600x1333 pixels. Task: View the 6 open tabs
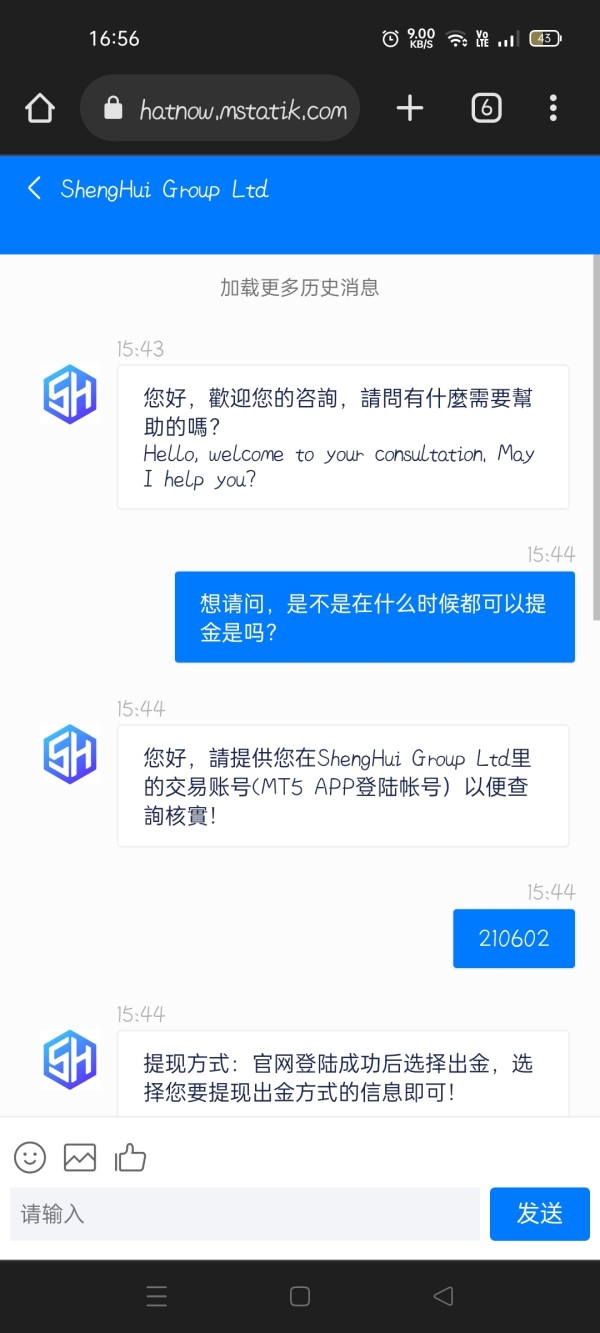coord(486,108)
